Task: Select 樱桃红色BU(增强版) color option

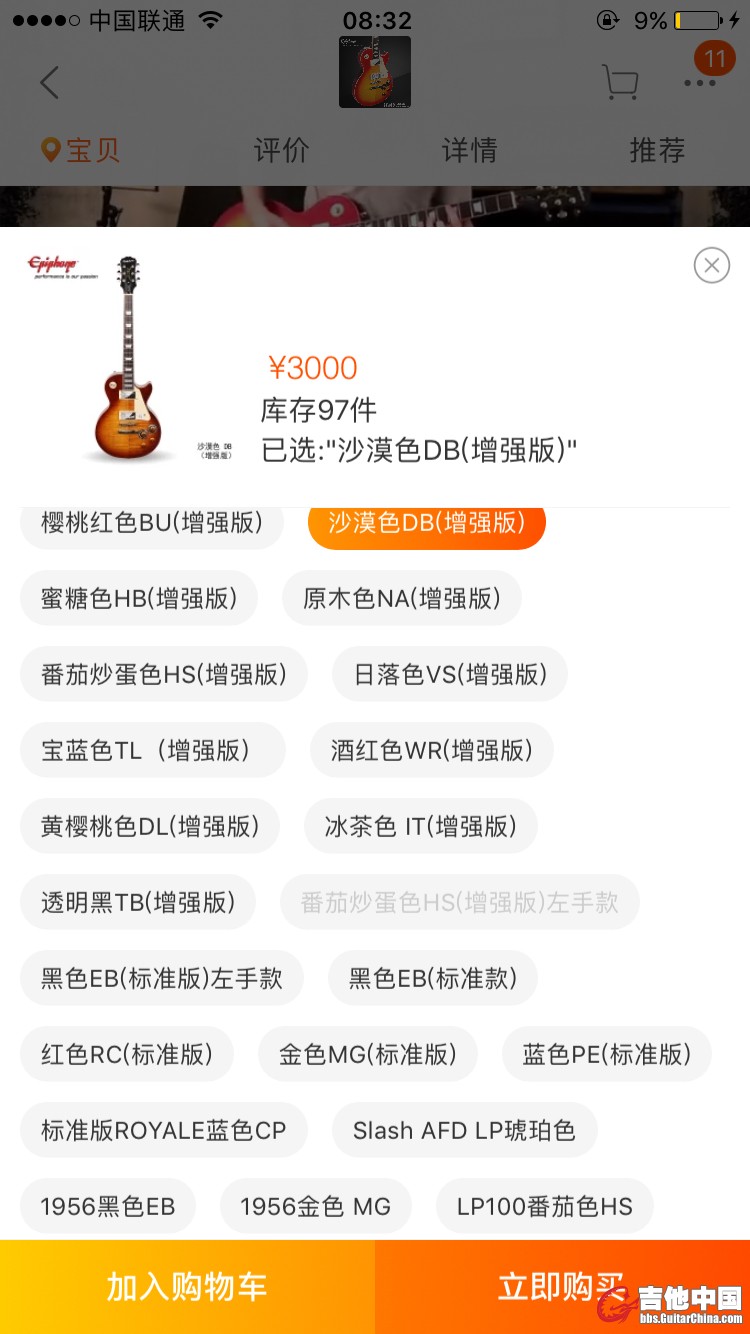Action: coord(152,524)
